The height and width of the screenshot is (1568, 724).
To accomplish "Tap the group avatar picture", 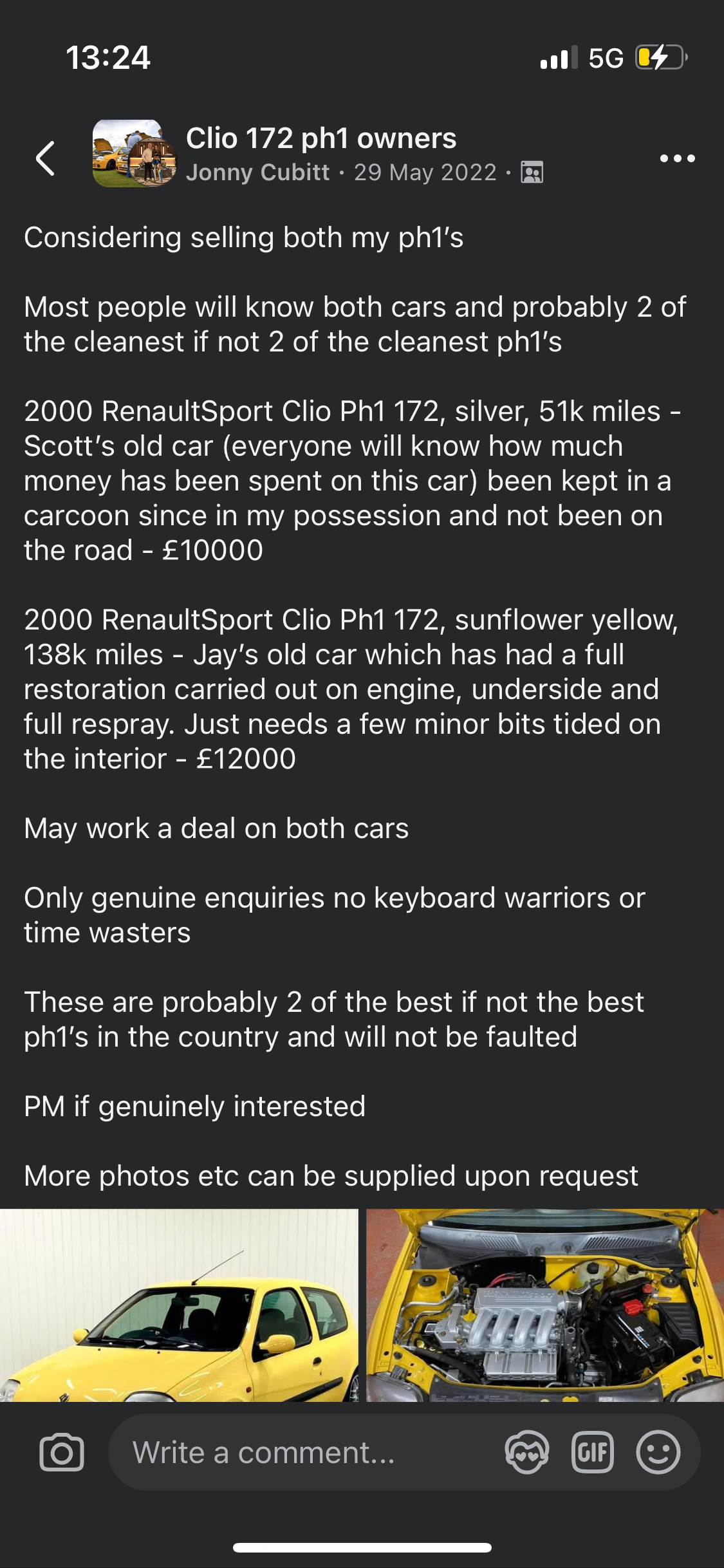I will [x=134, y=153].
